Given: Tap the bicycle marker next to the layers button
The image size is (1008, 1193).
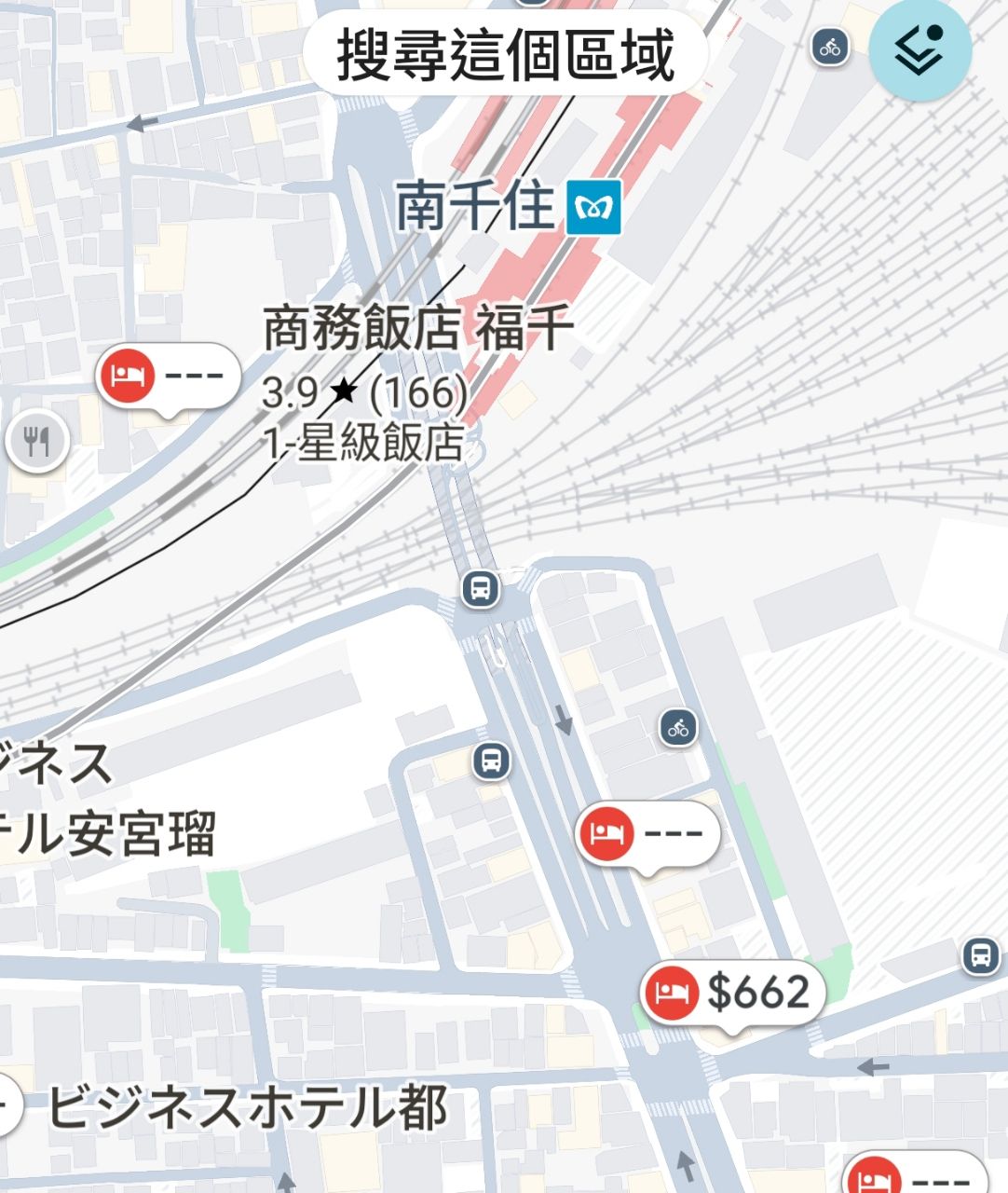Looking at the screenshot, I should point(830,47).
